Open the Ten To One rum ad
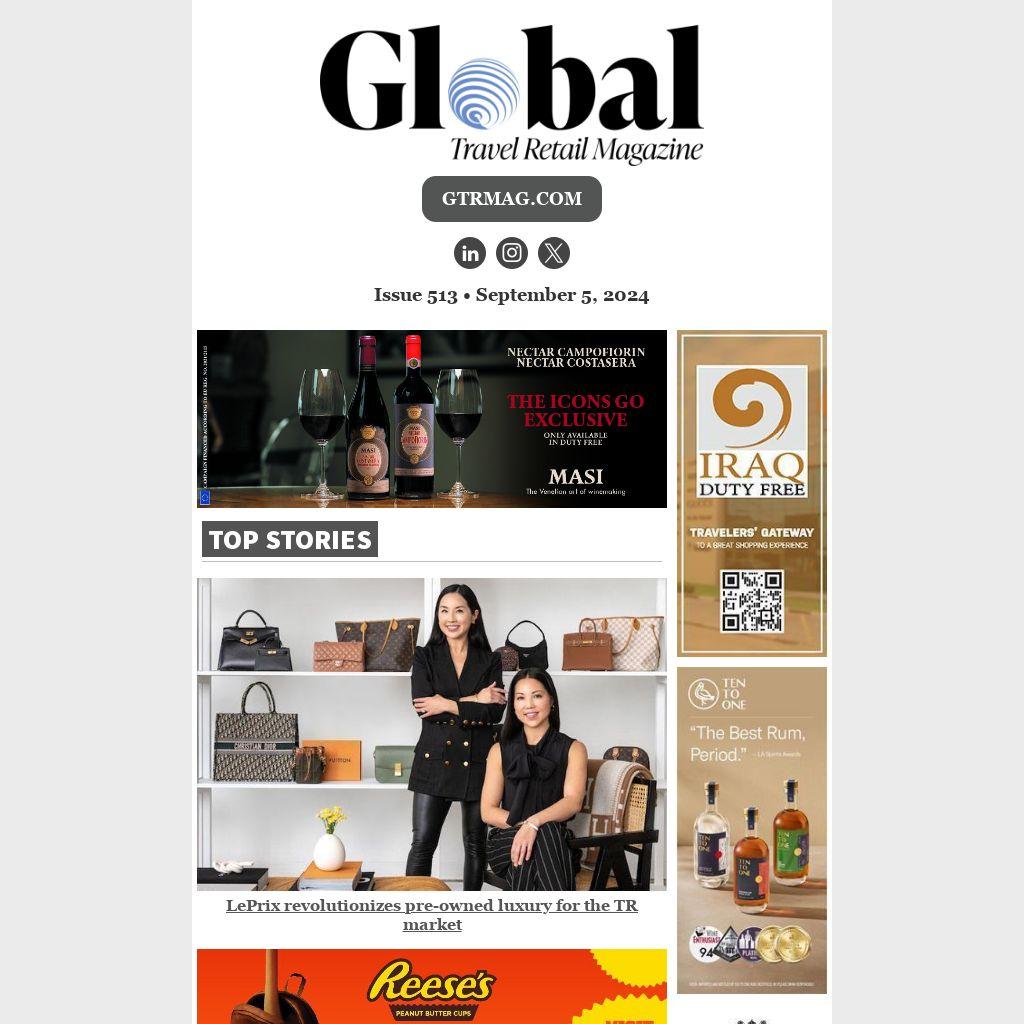The width and height of the screenshot is (1024, 1024). [x=751, y=830]
